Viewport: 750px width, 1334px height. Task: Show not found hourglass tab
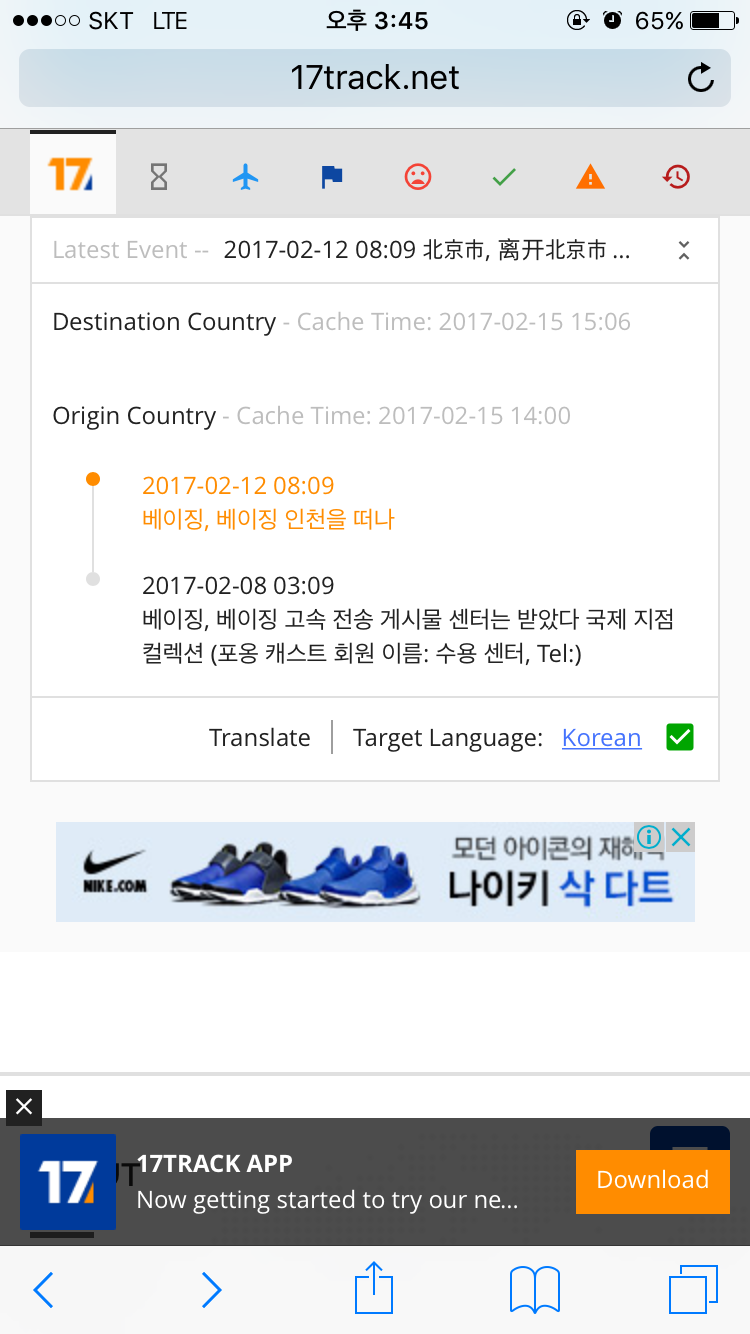click(x=159, y=178)
